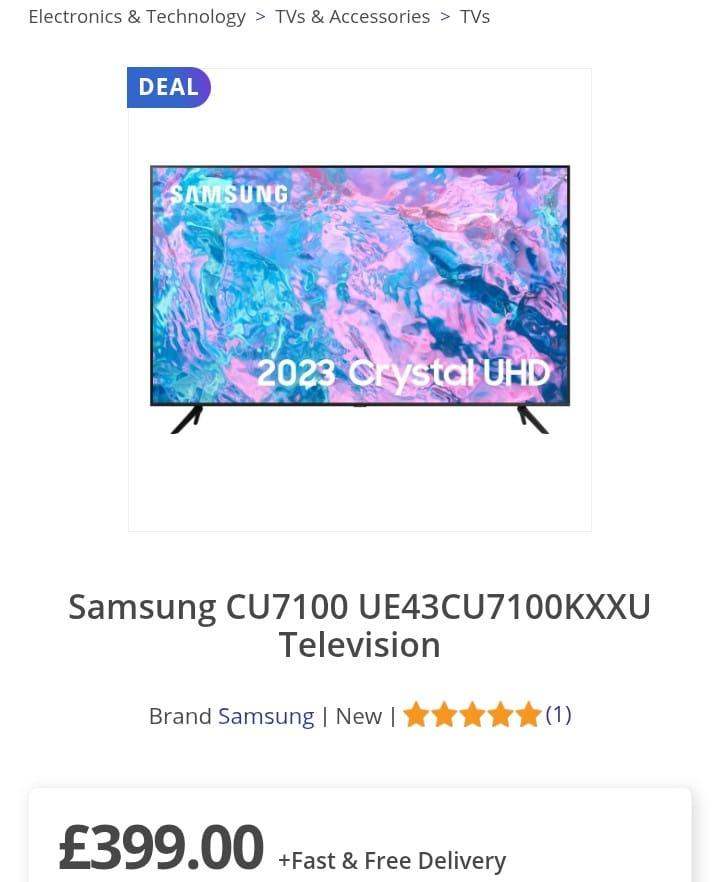This screenshot has height=882, width=720.
Task: Click the middle rating star icon
Action: tap(472, 714)
